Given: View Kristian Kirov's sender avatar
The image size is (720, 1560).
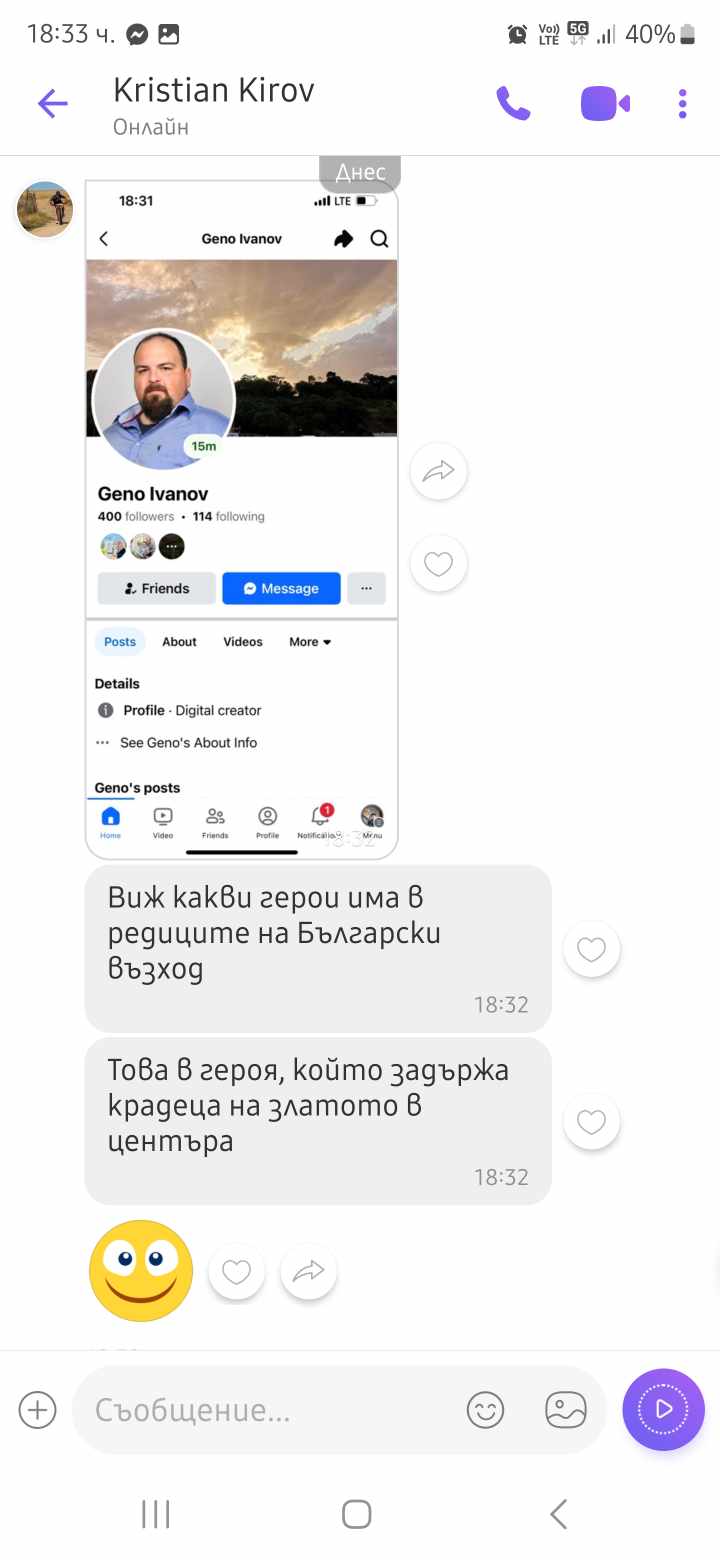Looking at the screenshot, I should coord(45,208).
